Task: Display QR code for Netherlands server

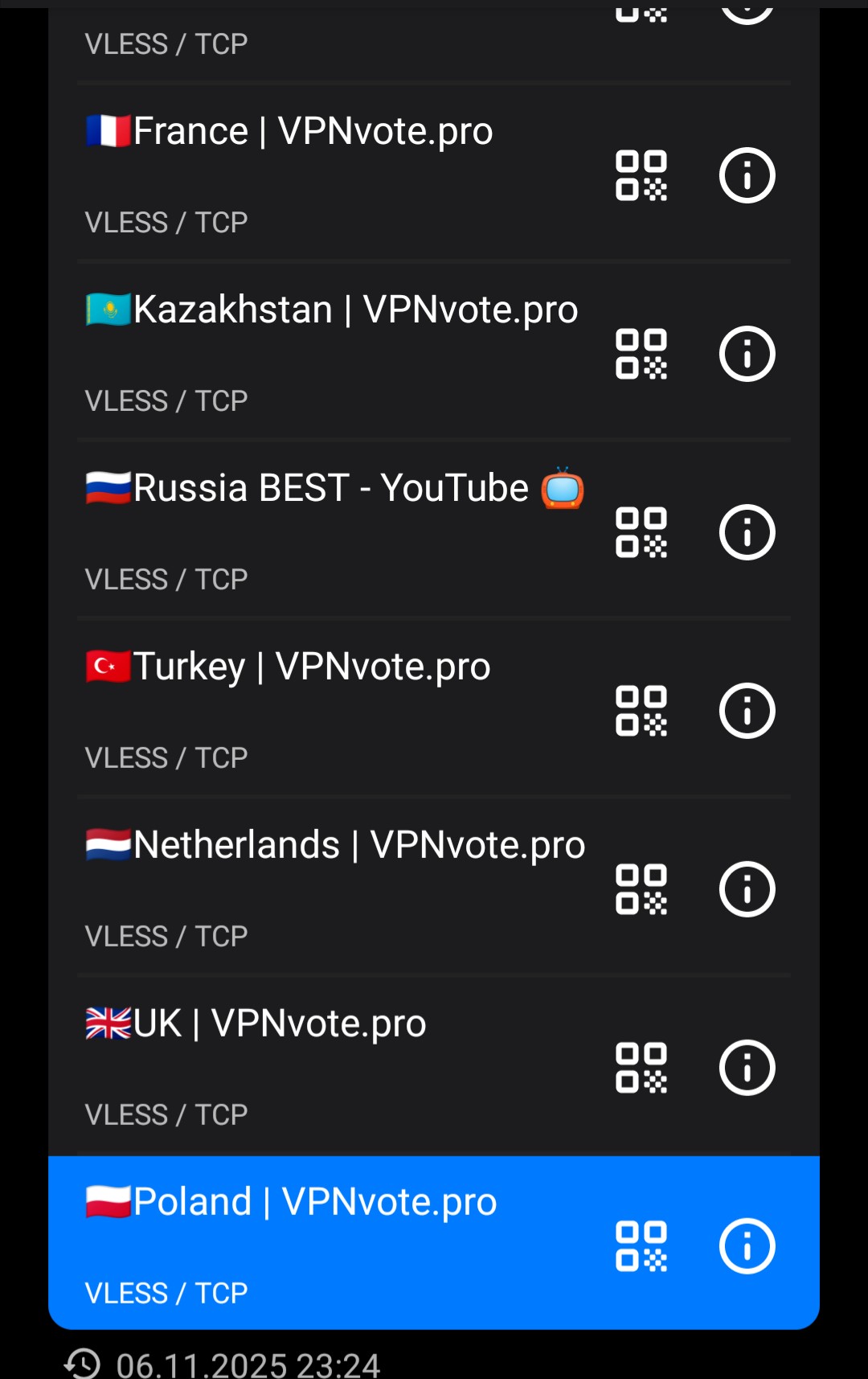Action: pyautogui.click(x=641, y=889)
